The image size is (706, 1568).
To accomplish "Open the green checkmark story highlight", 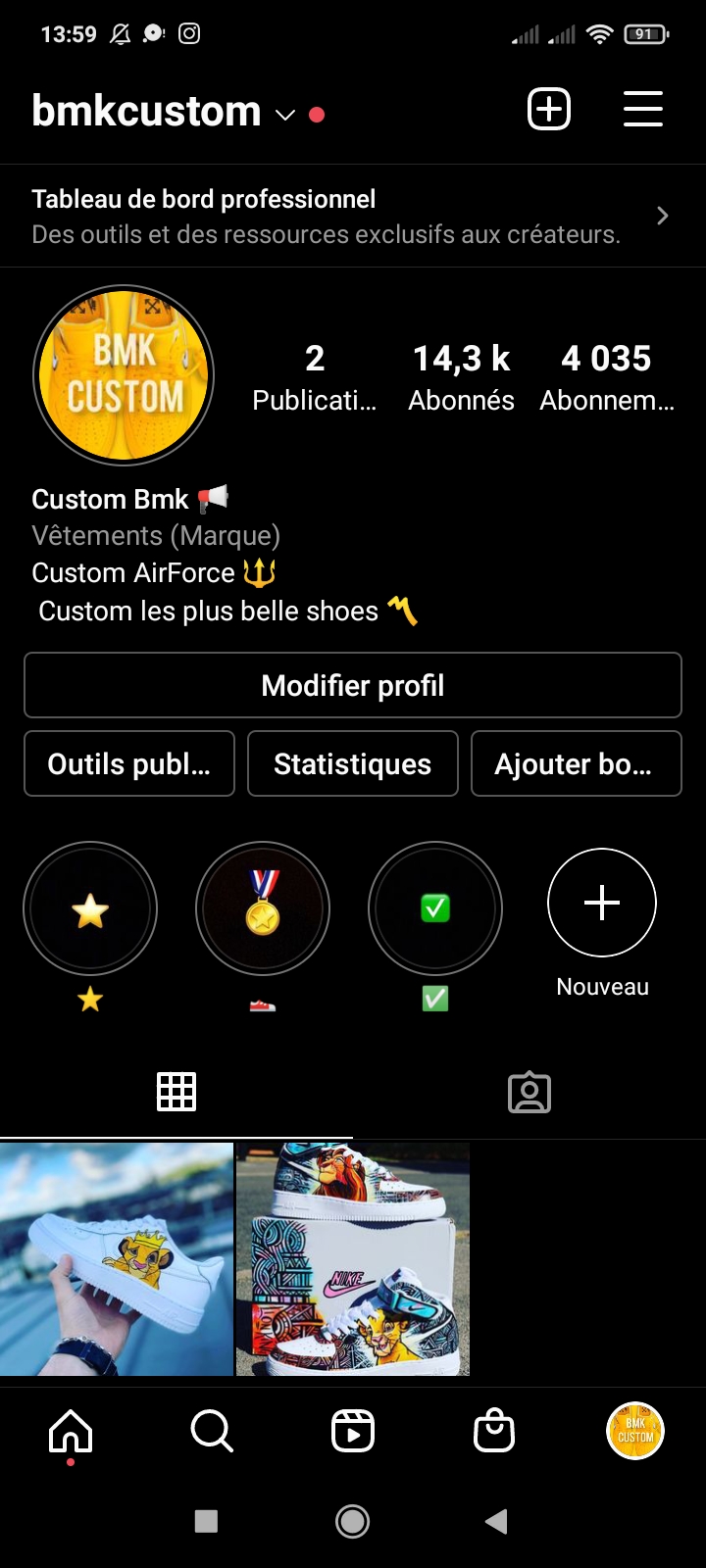I will 435,909.
